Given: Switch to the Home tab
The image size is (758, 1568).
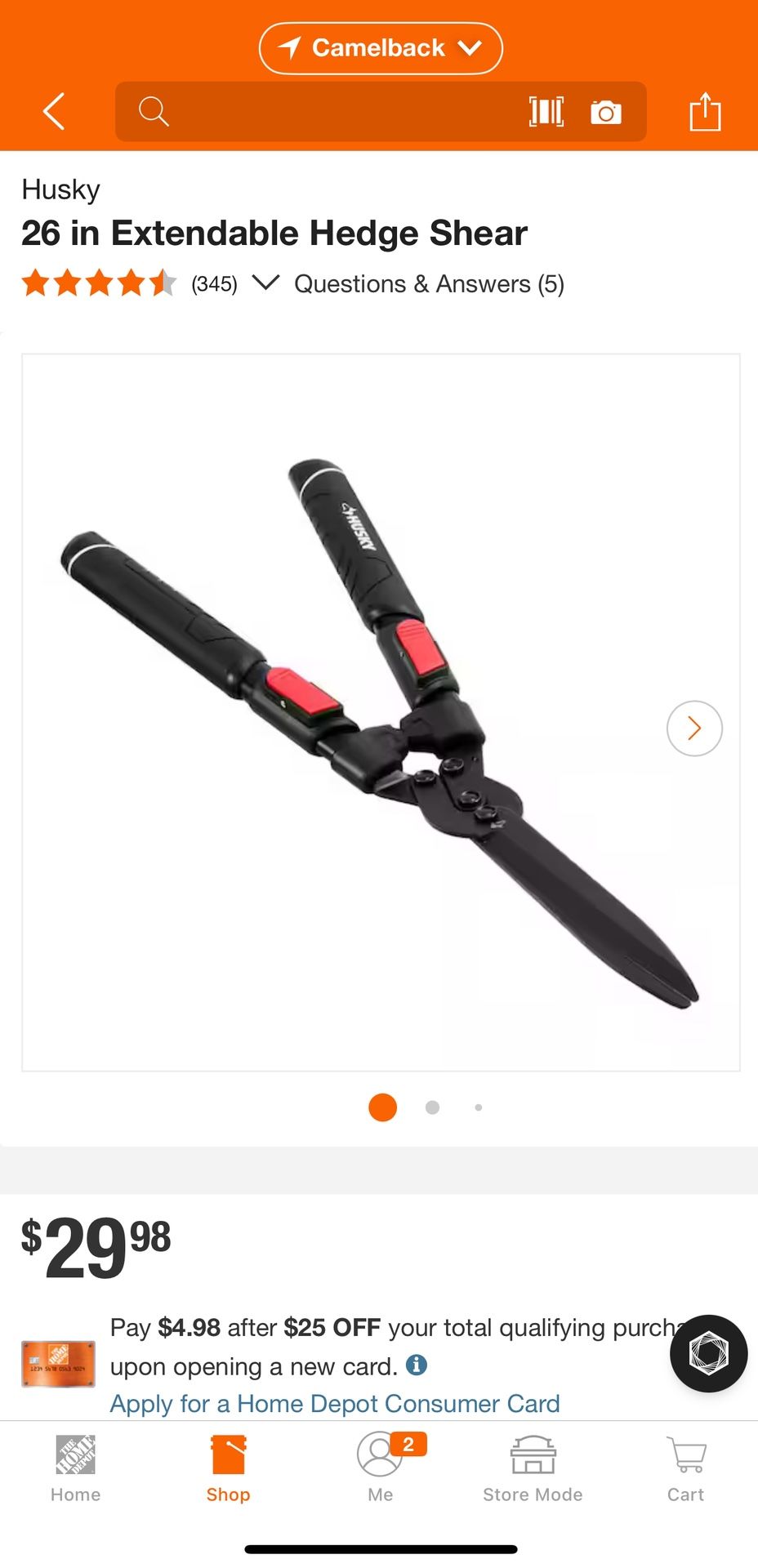Looking at the screenshot, I should (75, 1468).
